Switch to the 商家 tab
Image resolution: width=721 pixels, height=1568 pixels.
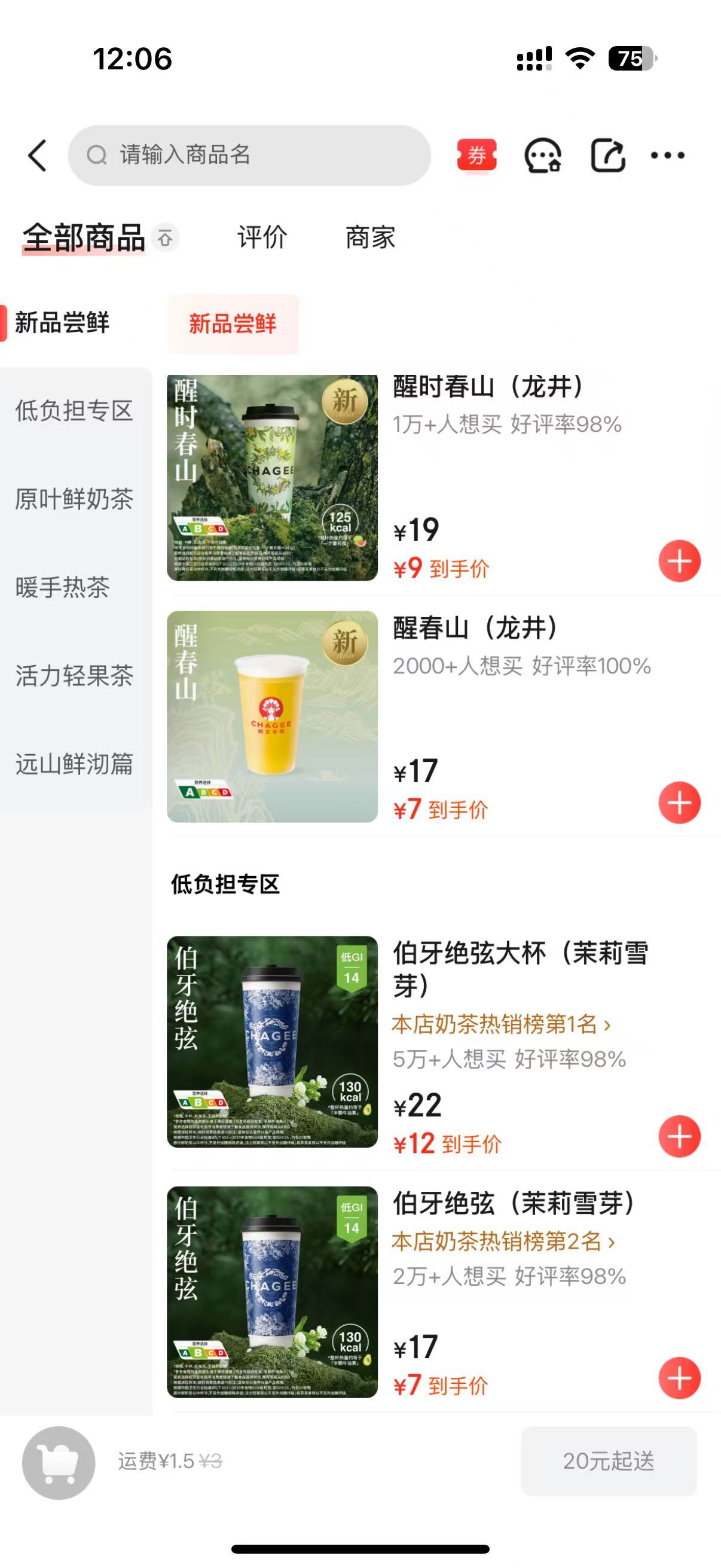371,237
